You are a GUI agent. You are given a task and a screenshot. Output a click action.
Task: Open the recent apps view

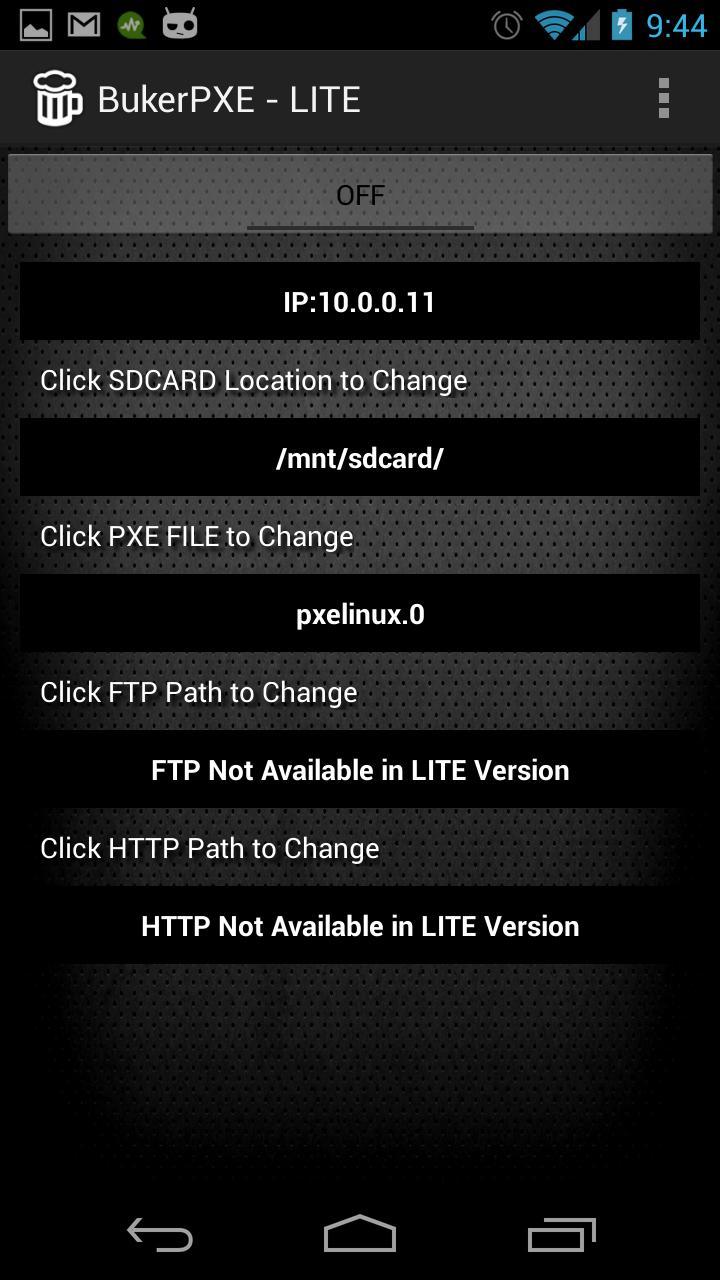click(561, 1235)
